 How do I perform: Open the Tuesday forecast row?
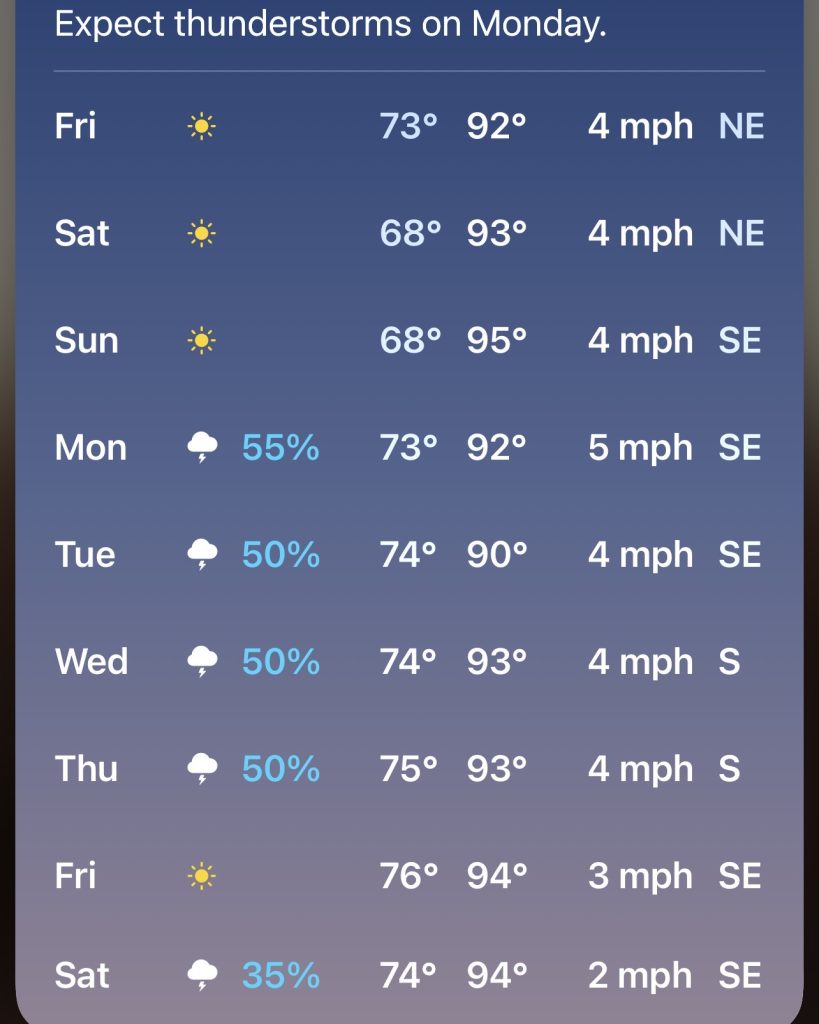click(x=410, y=554)
